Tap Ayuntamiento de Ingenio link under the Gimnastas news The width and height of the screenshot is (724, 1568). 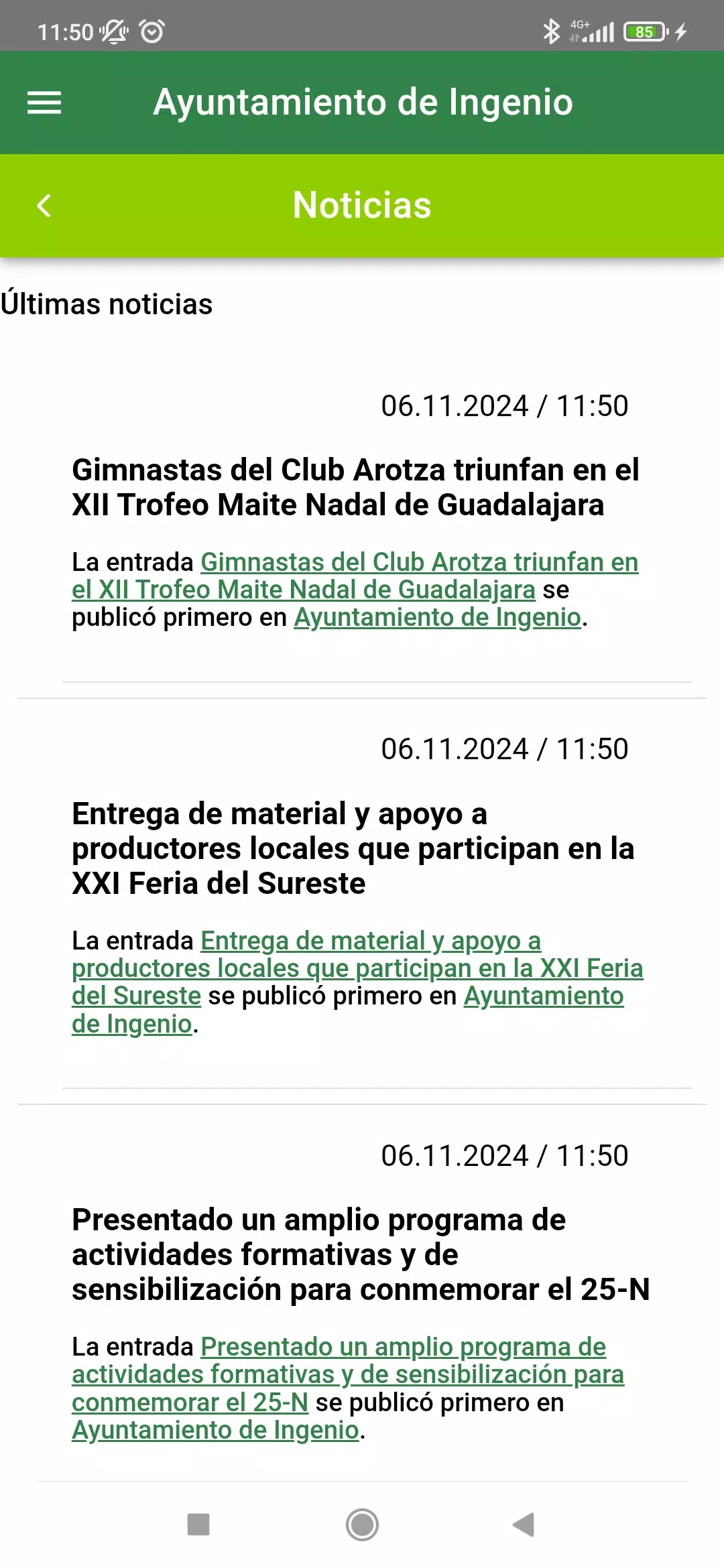[x=437, y=617]
